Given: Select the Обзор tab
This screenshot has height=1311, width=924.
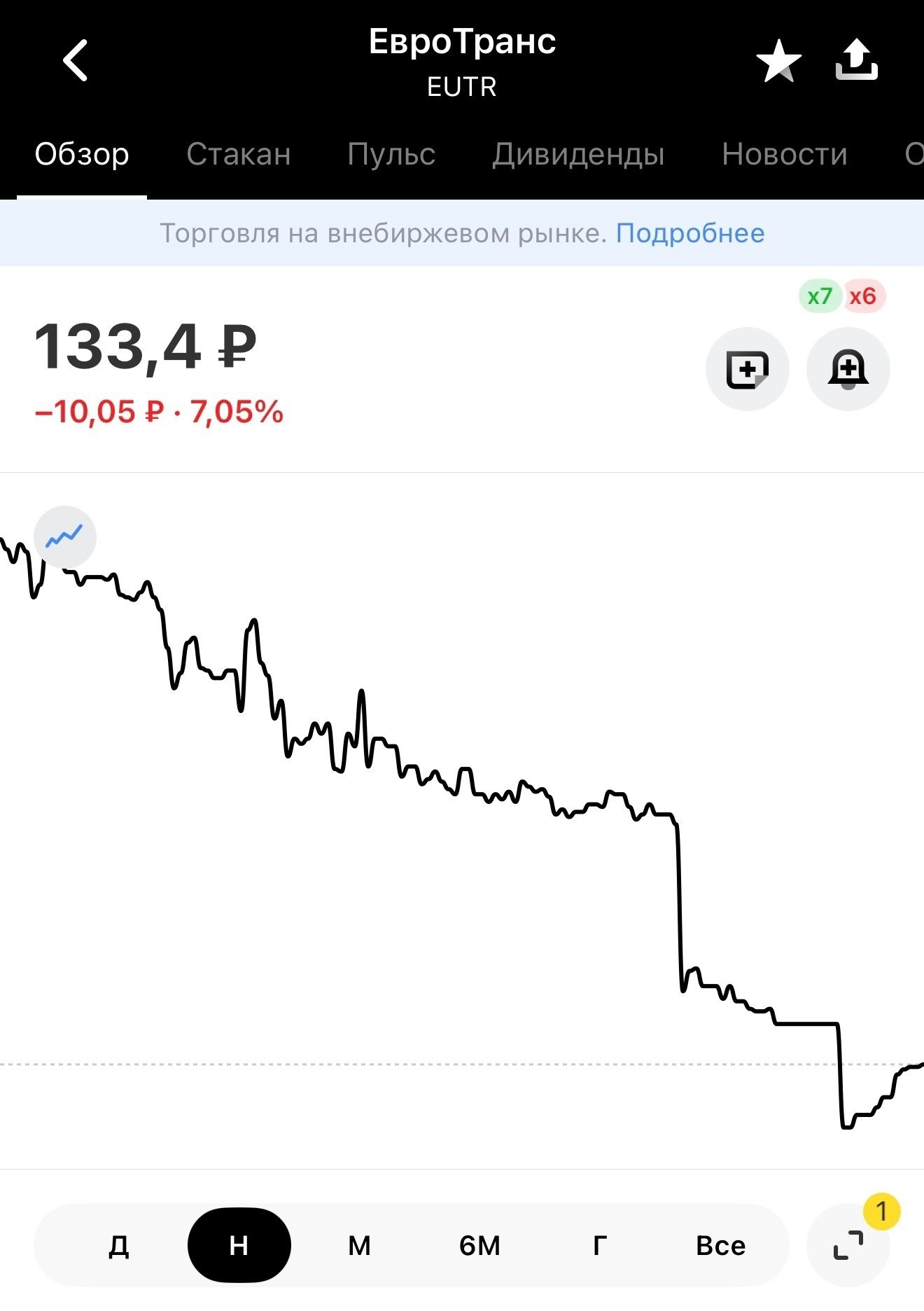Looking at the screenshot, I should coord(82,154).
